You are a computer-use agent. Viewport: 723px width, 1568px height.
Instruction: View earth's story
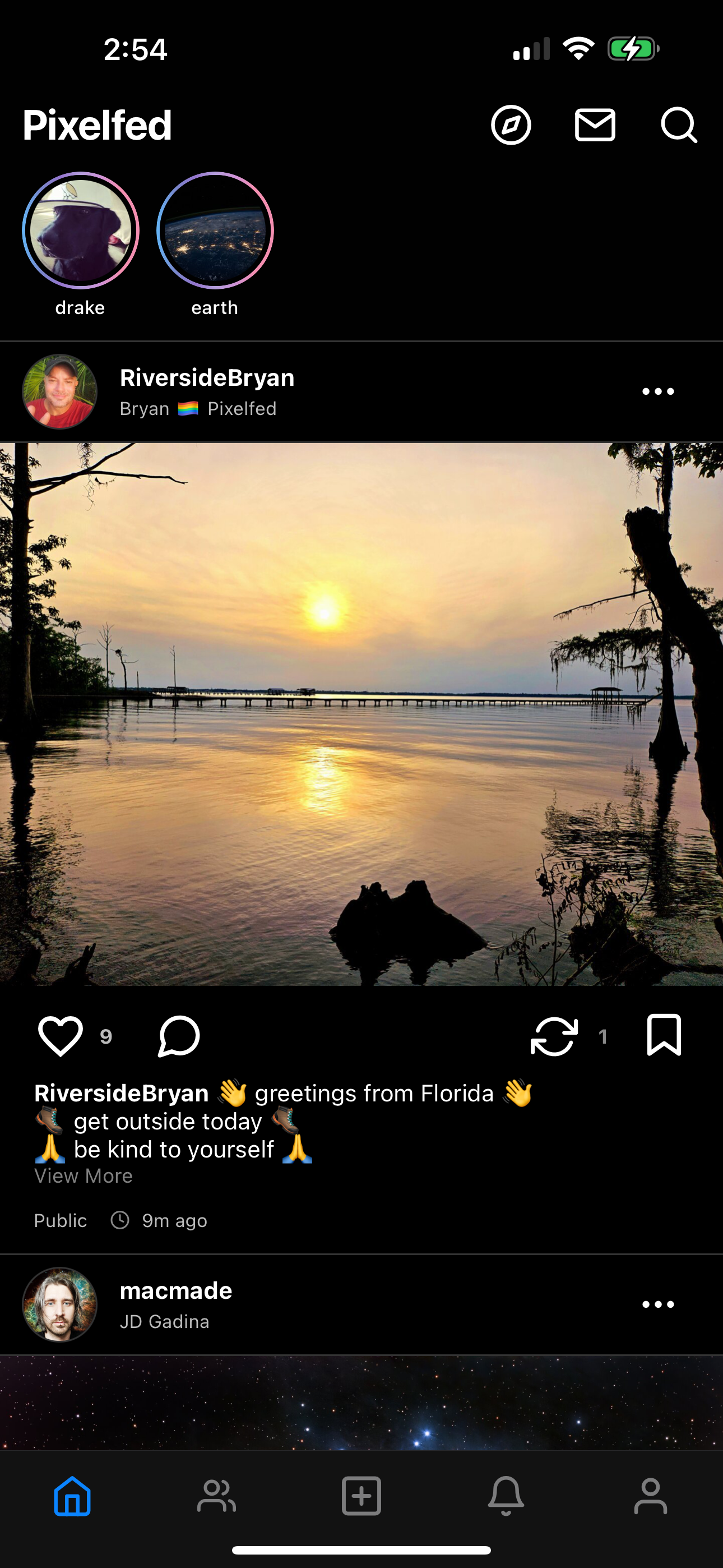click(215, 230)
